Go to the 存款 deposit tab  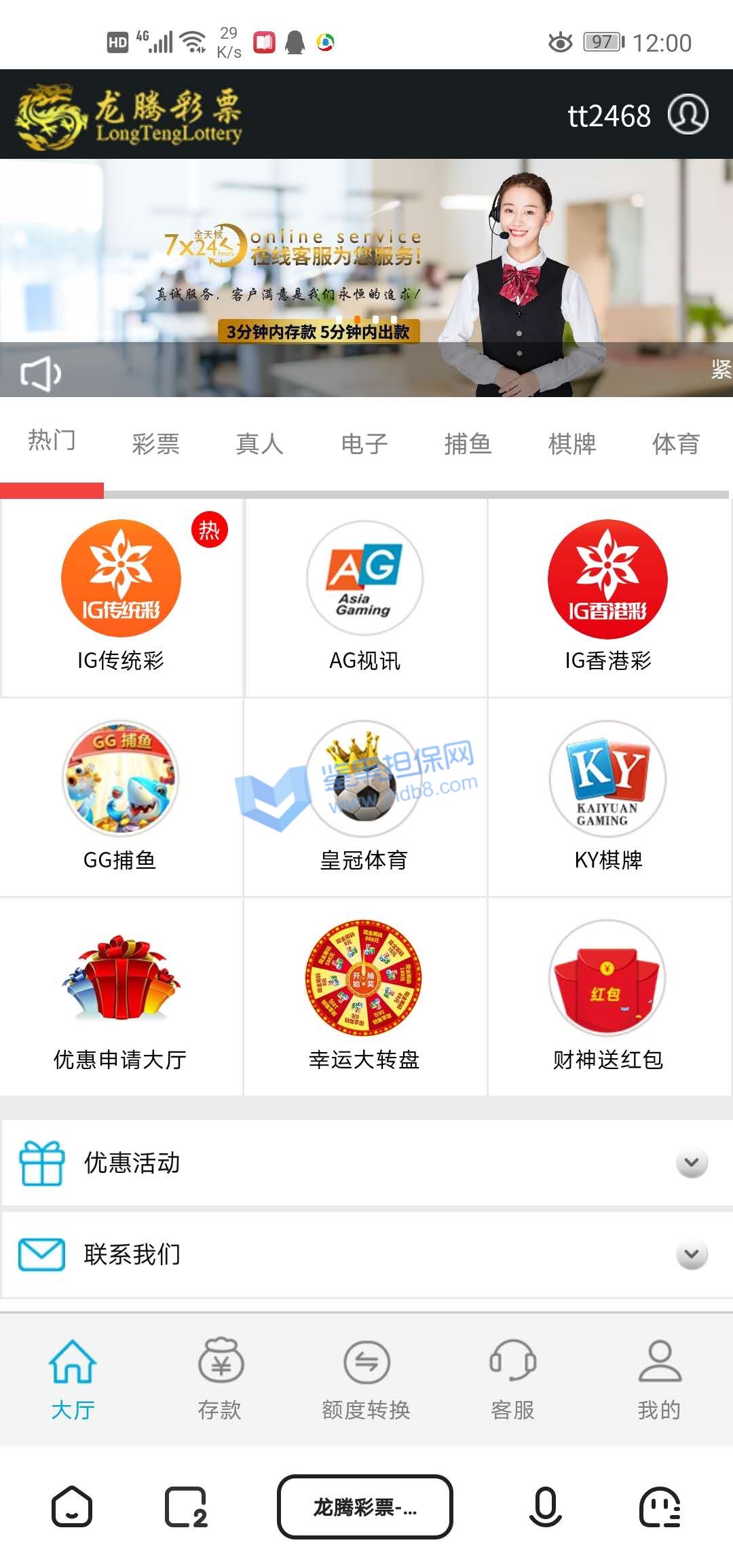click(x=220, y=1379)
